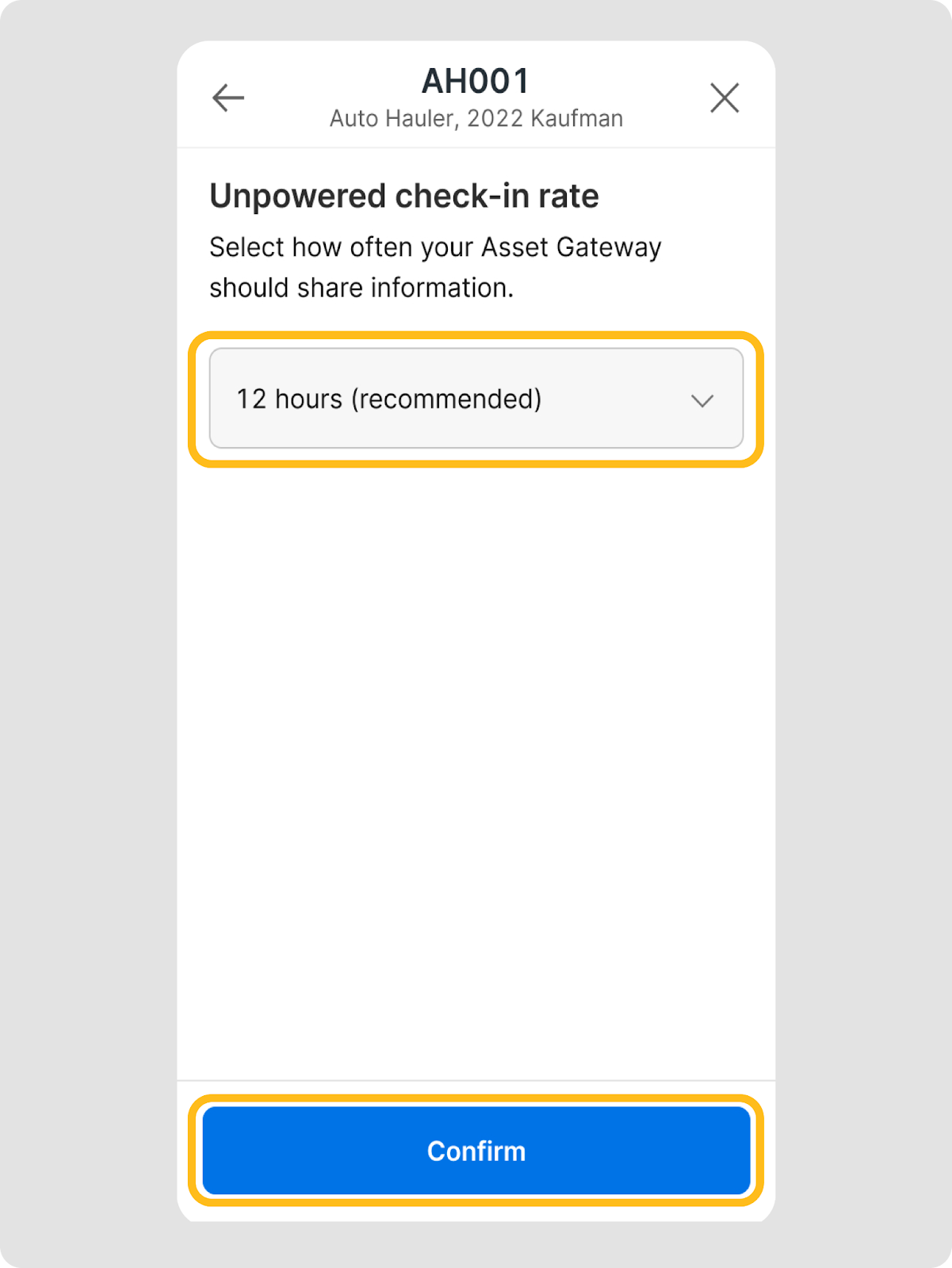
Task: Go back with the arrow icon
Action: [228, 98]
